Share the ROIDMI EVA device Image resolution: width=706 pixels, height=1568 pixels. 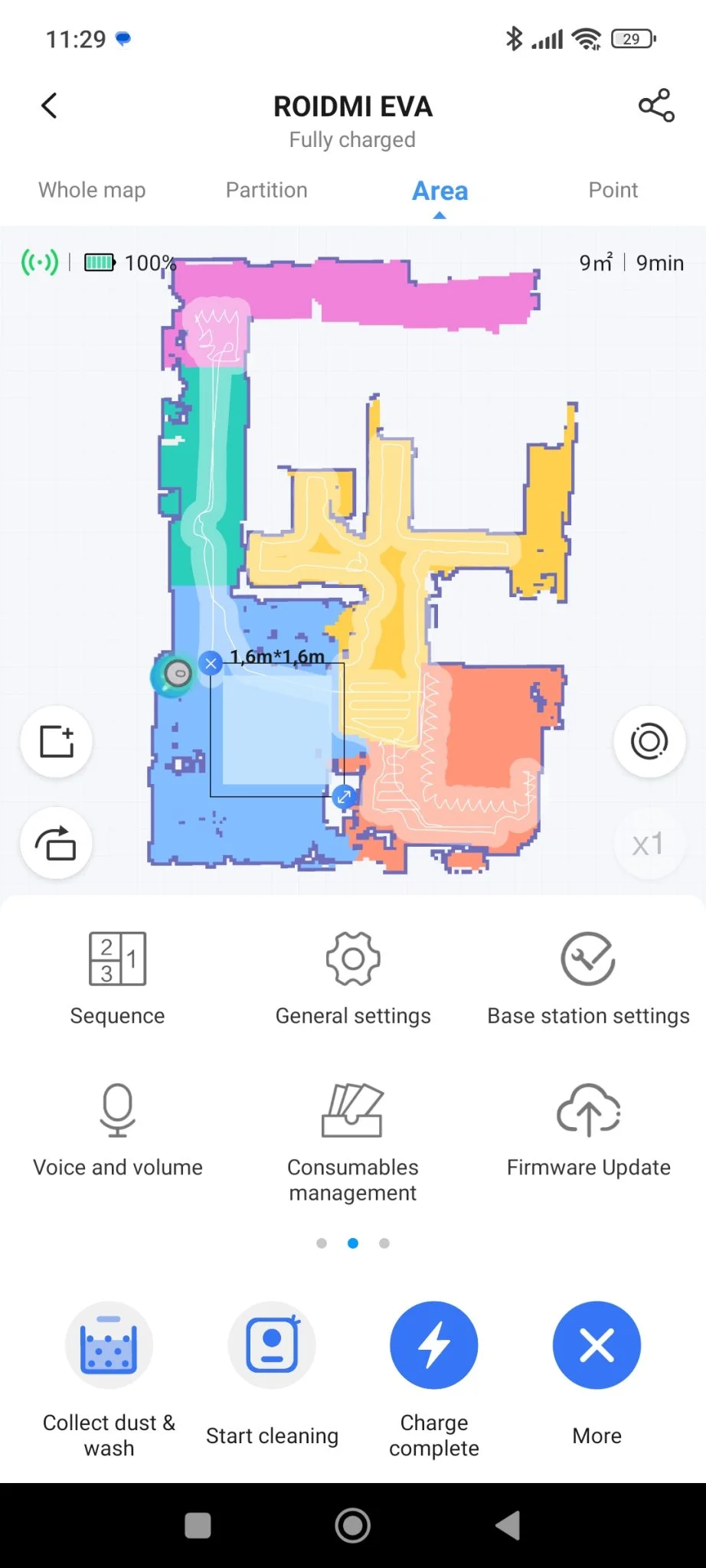(x=656, y=106)
